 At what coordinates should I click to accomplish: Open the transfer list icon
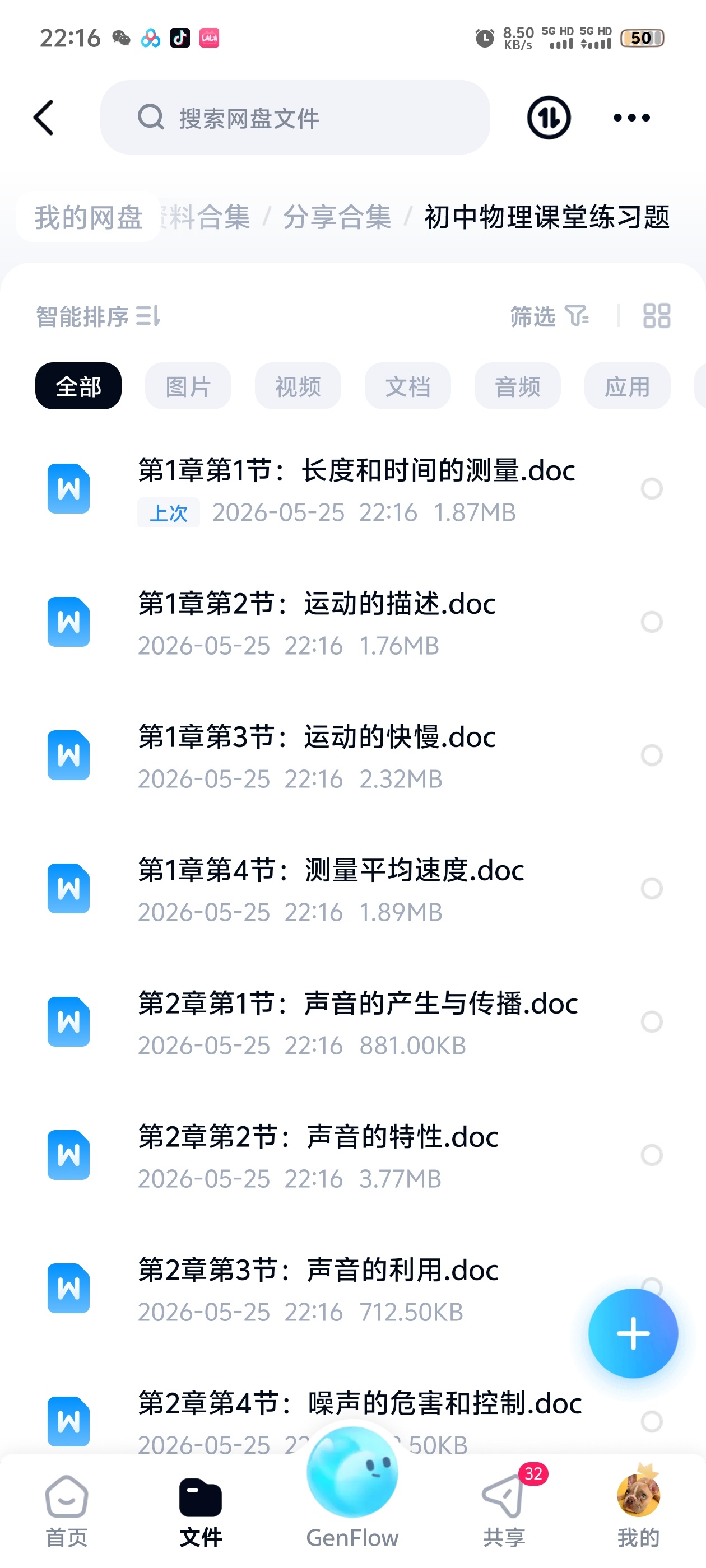(548, 118)
